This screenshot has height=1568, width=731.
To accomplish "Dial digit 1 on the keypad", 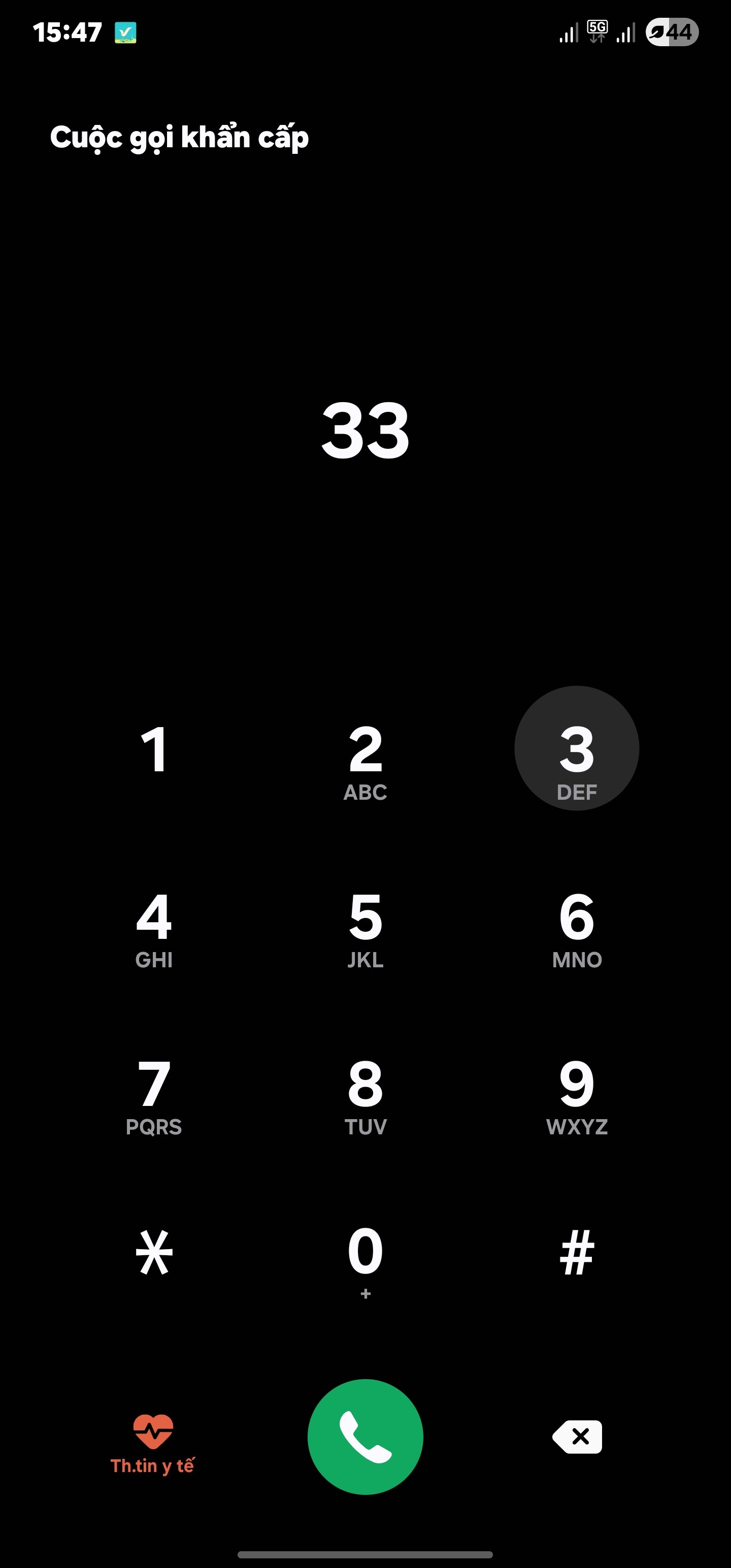I will point(154,748).
